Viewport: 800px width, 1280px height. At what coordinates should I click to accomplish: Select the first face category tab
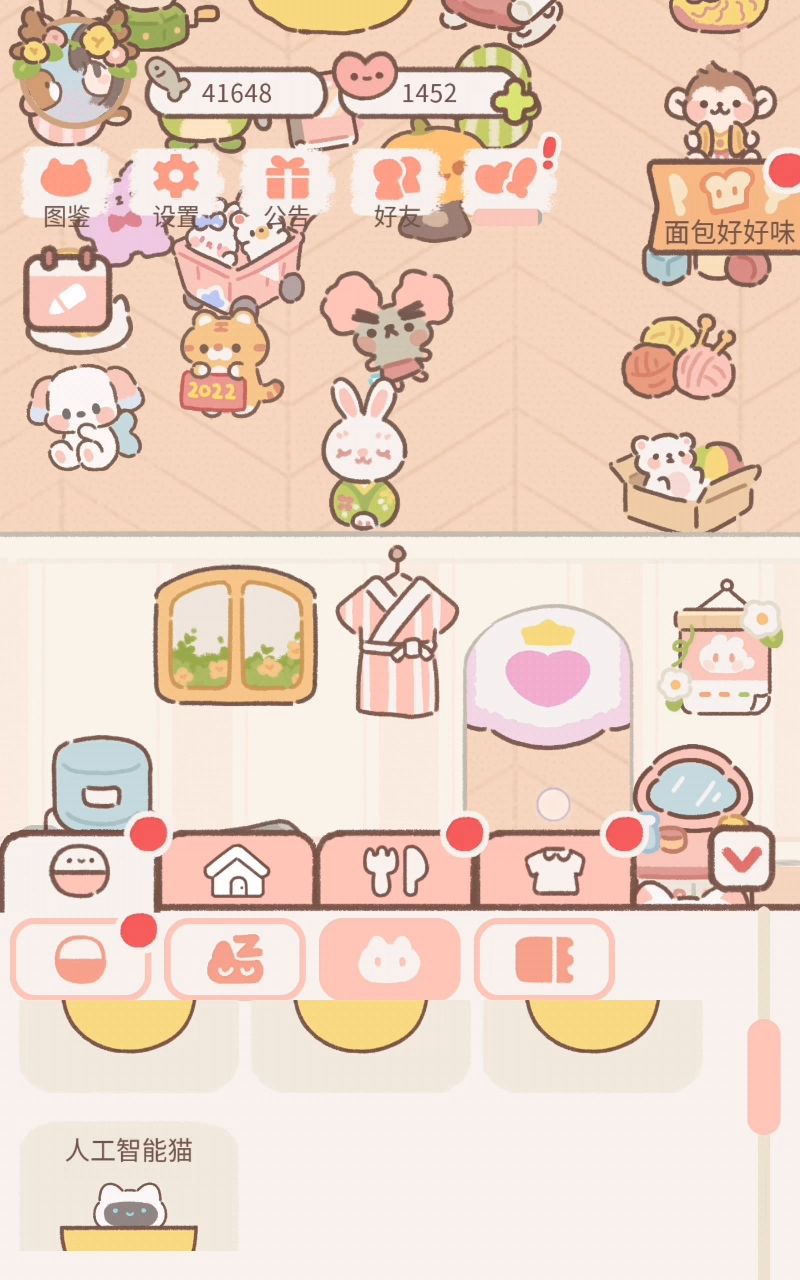click(x=80, y=872)
